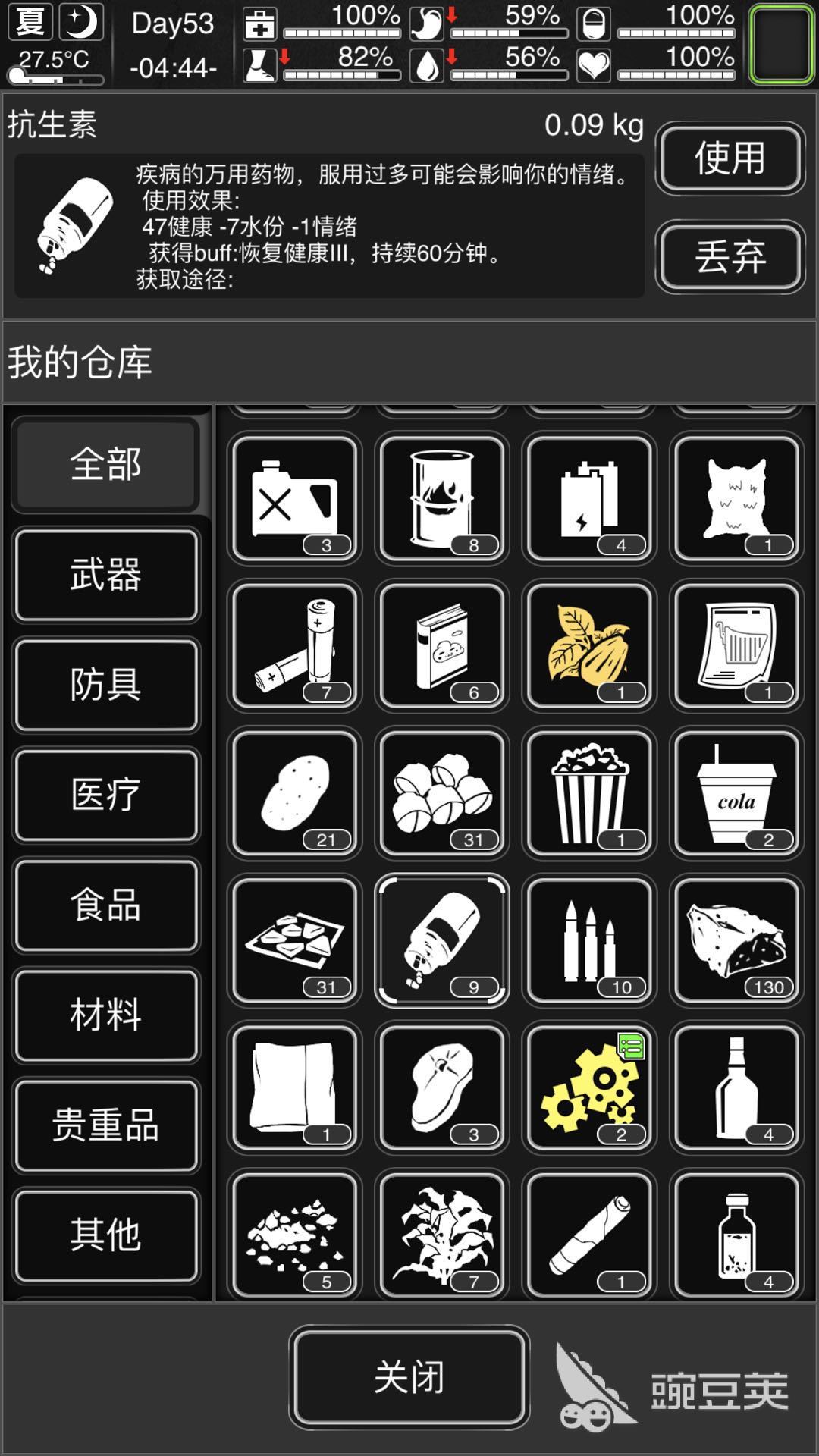This screenshot has width=819, height=1456.
Task: Select the yellow gears item
Action: coord(589,1087)
